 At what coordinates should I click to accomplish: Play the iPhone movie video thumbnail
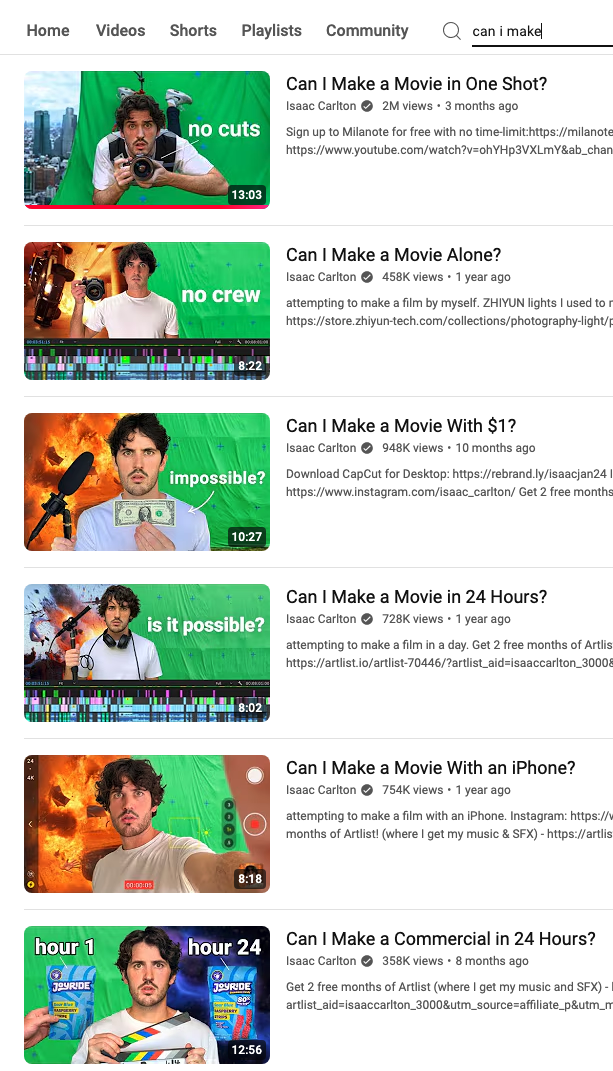(147, 823)
